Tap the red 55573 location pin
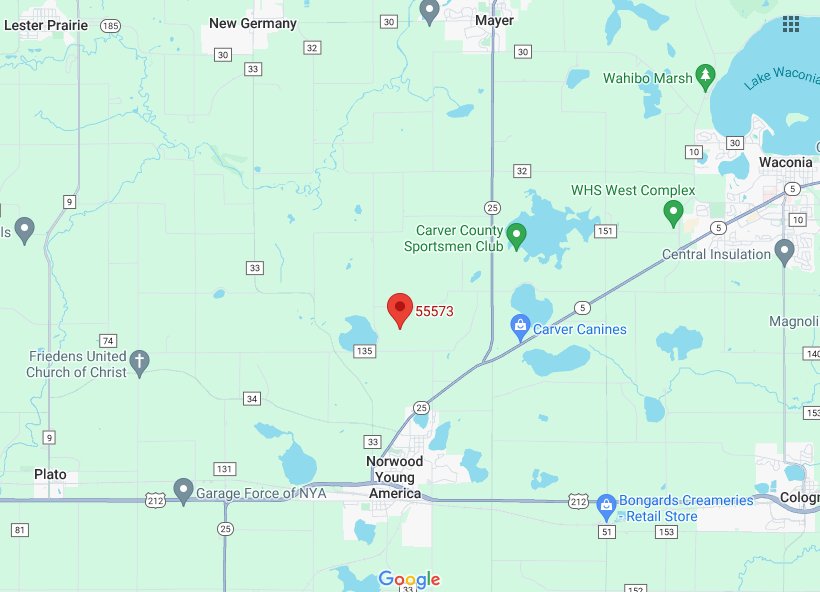The width and height of the screenshot is (820, 592). pos(400,310)
